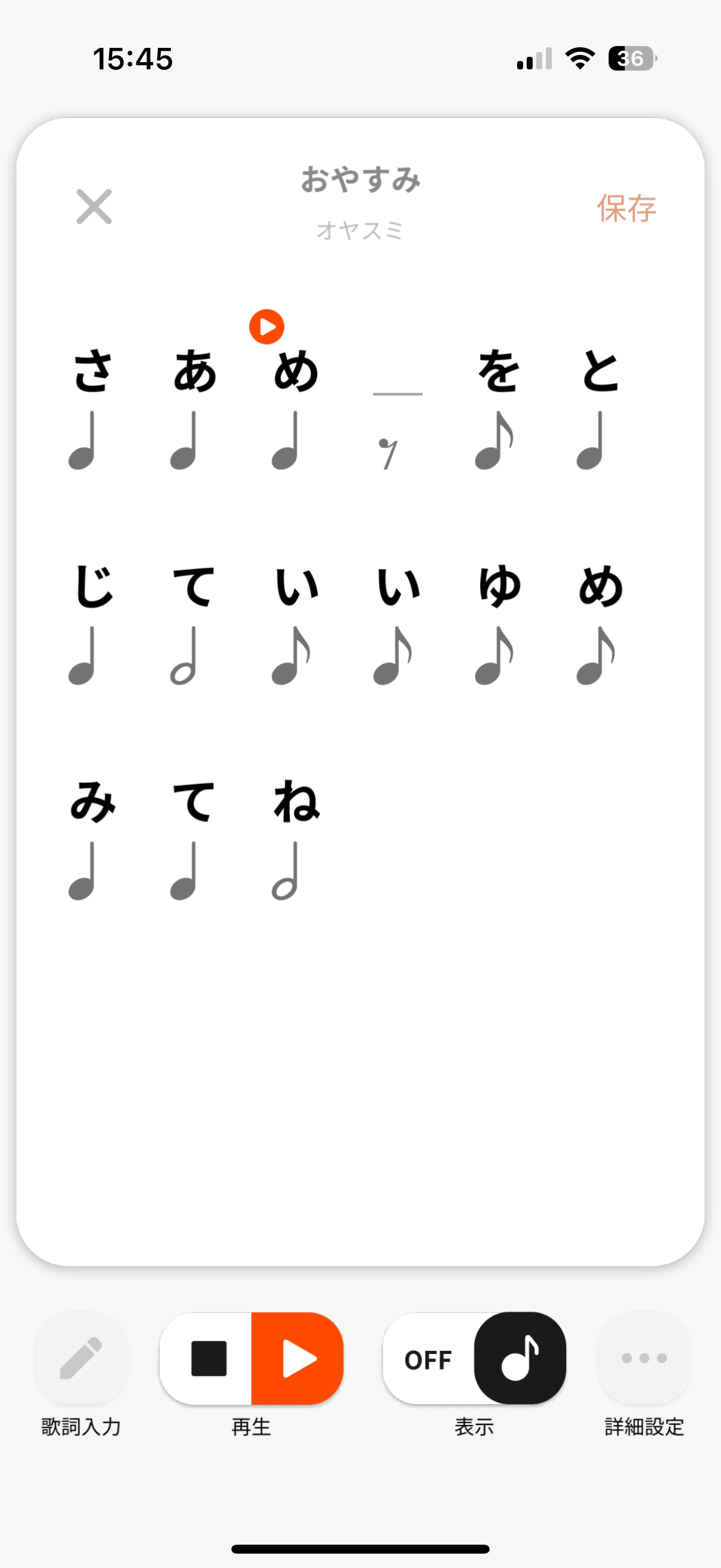
Task: Select the を lyric note
Action: coord(499,408)
